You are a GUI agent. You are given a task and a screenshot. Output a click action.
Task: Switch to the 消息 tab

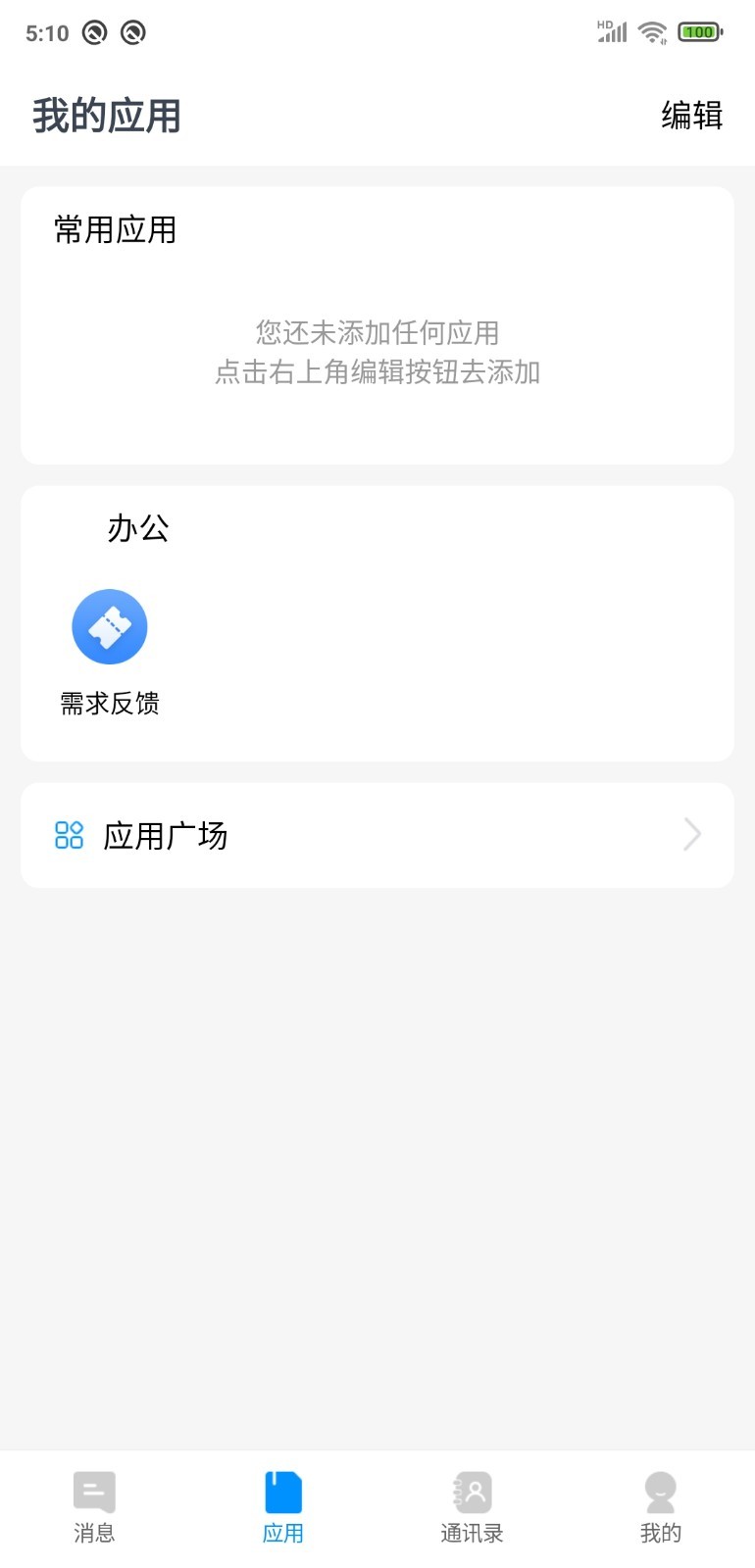pyautogui.click(x=94, y=1507)
